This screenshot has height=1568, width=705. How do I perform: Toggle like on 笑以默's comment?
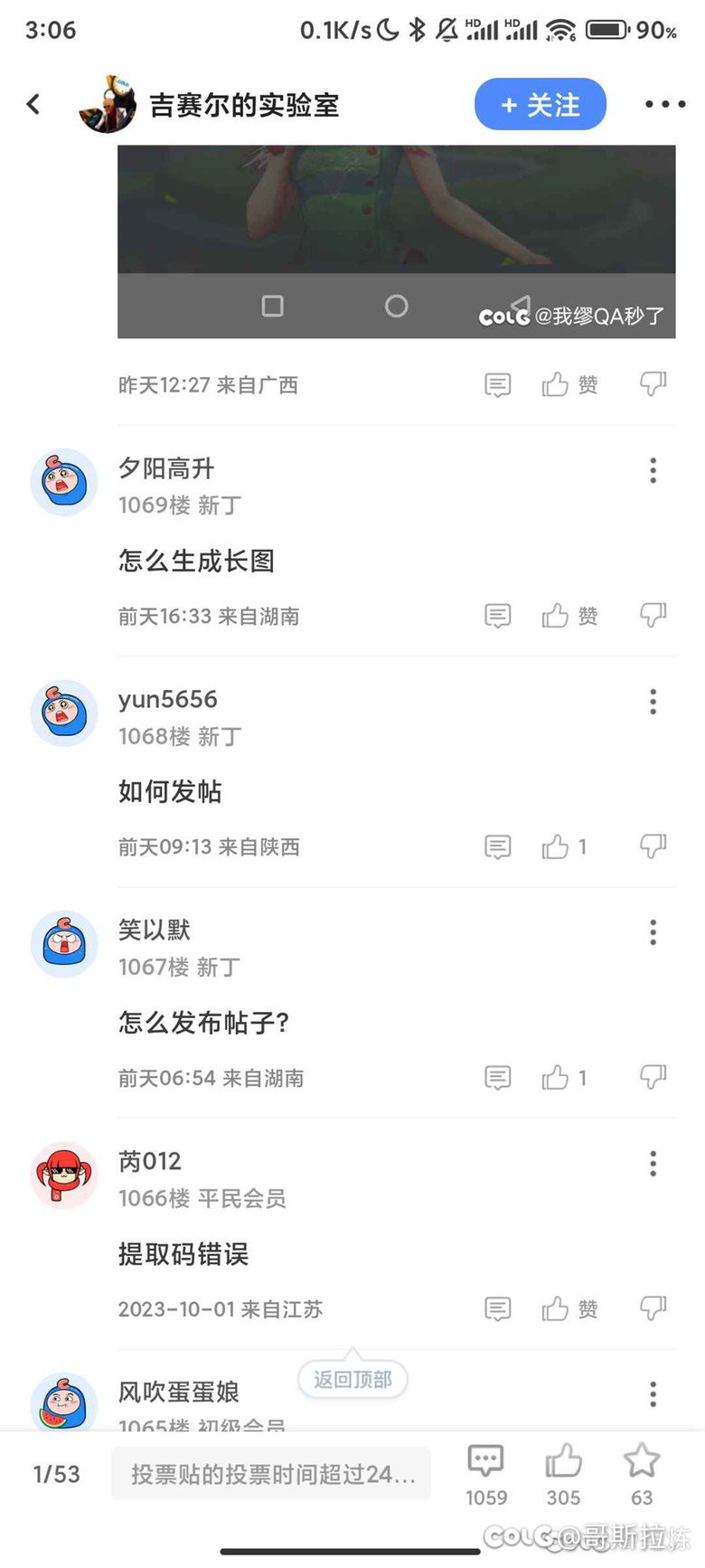(x=558, y=1077)
